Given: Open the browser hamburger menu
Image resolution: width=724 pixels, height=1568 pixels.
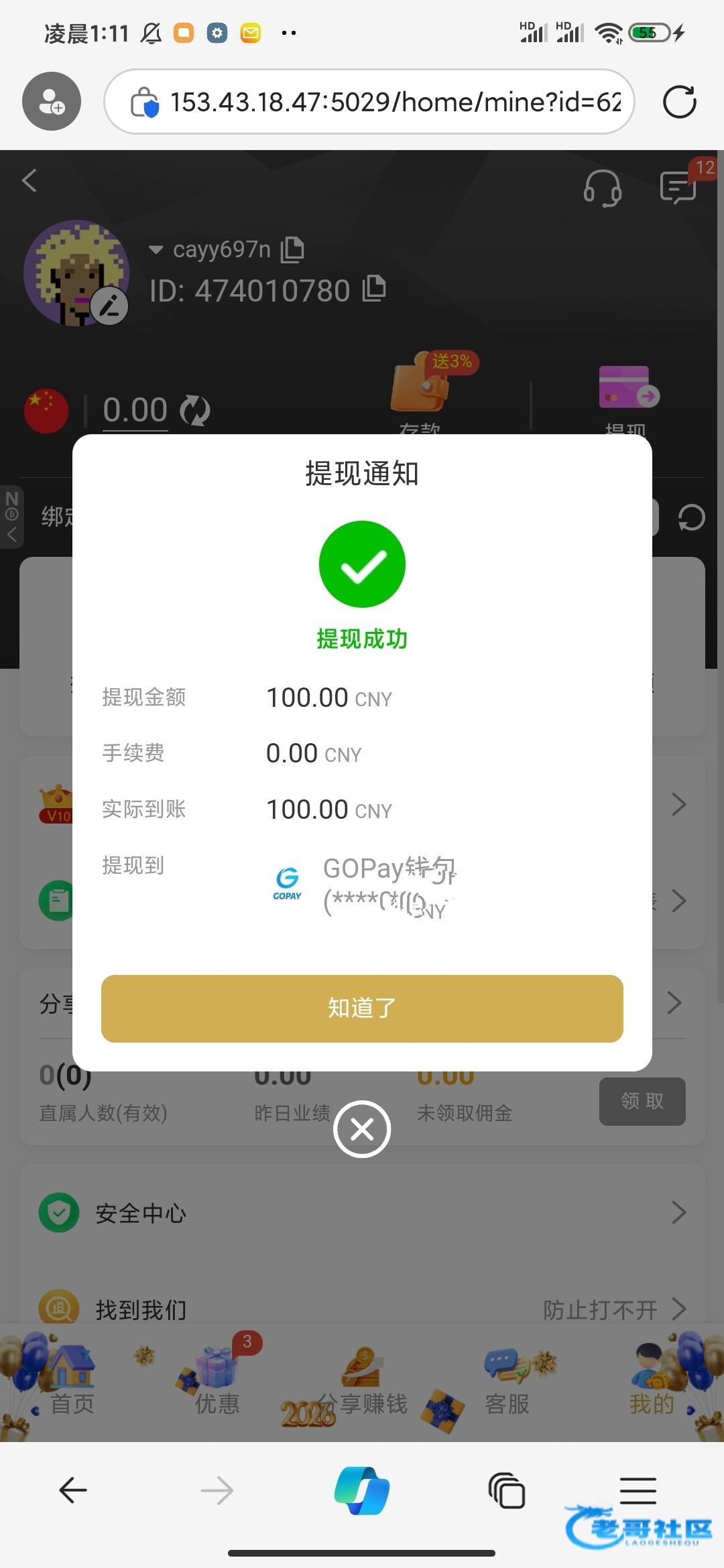Looking at the screenshot, I should pos(638,1490).
